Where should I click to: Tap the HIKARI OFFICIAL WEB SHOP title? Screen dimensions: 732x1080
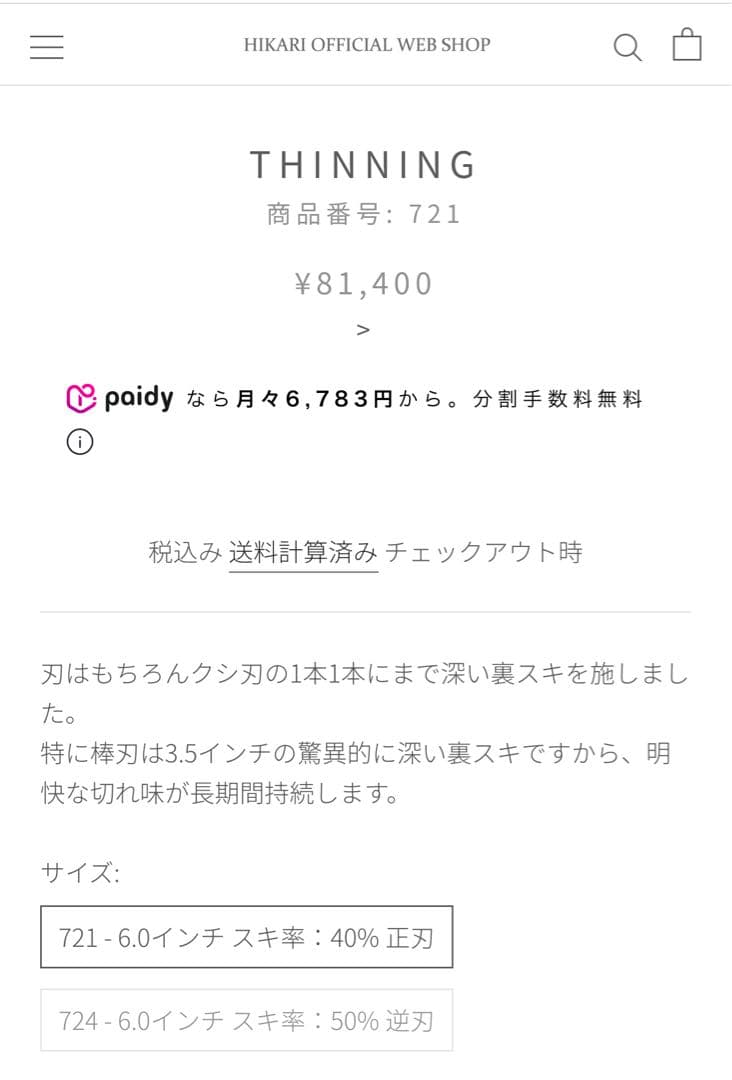[367, 45]
